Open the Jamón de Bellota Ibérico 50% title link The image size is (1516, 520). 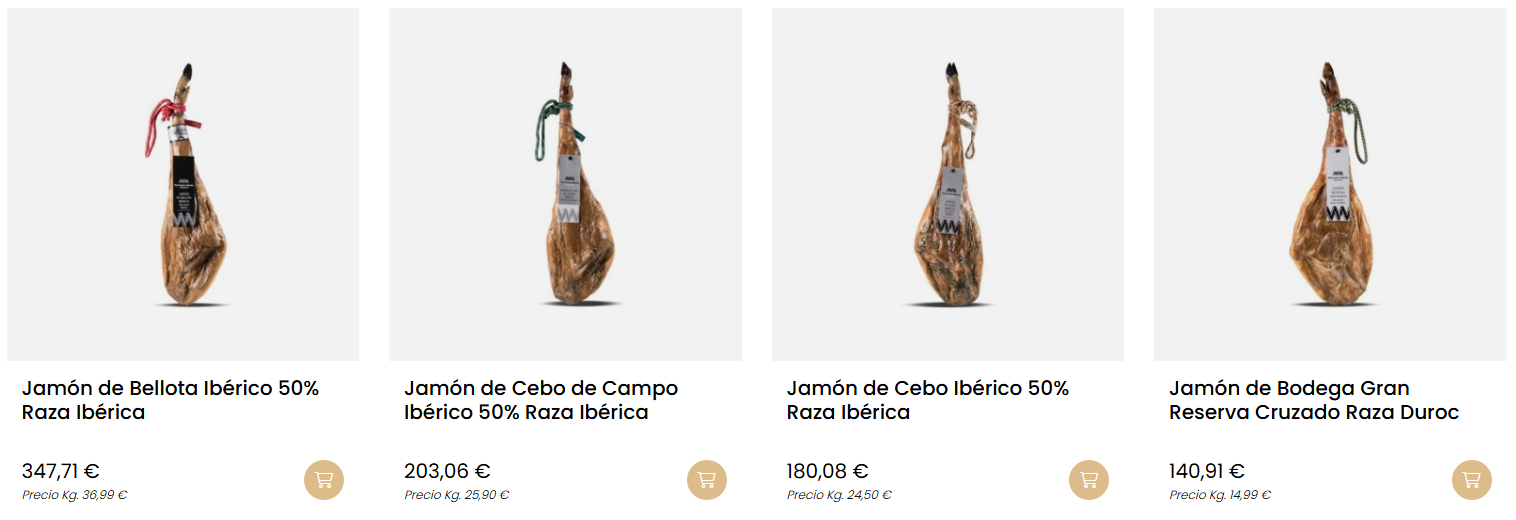pos(170,400)
